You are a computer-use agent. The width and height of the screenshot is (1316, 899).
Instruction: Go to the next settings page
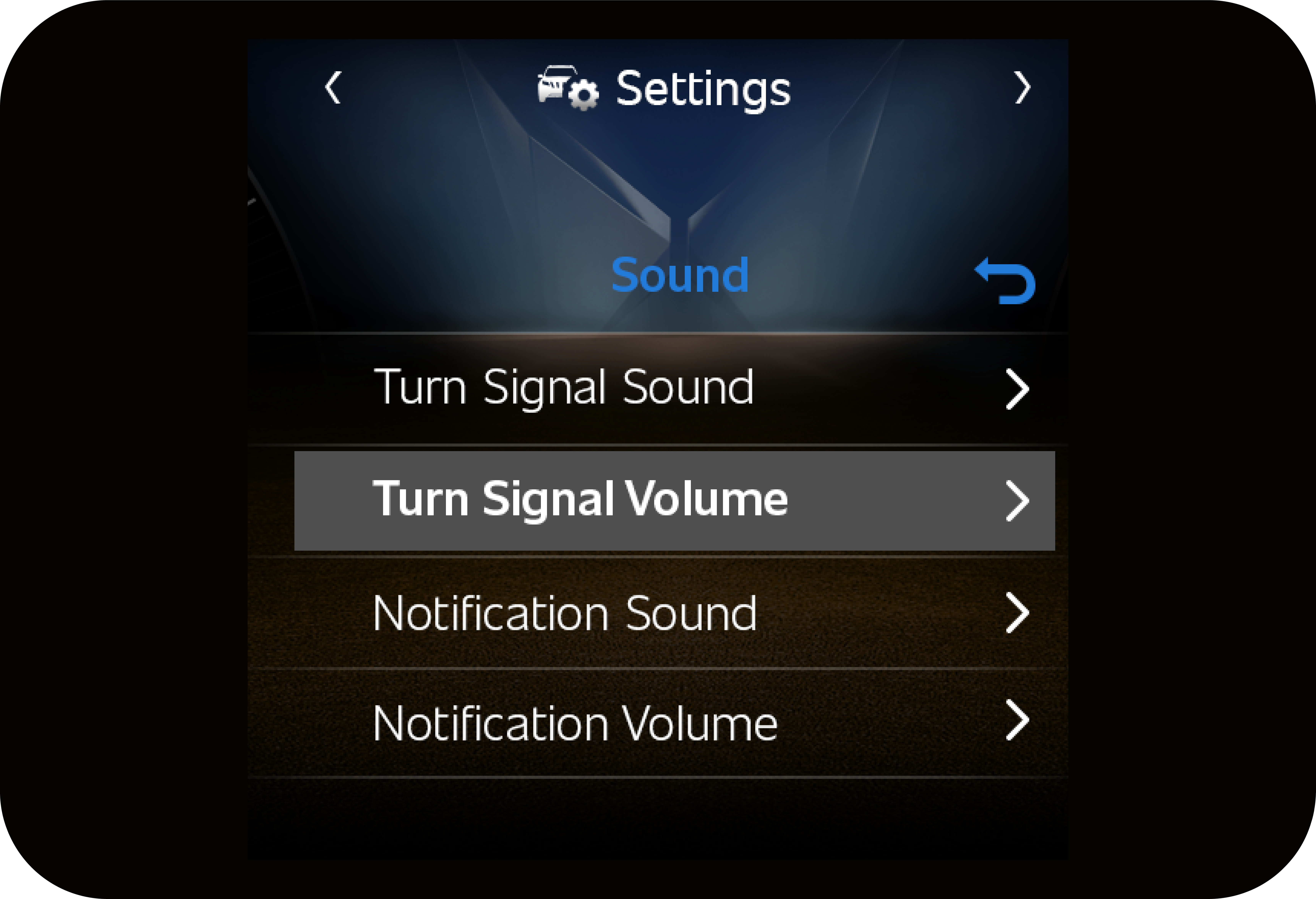coord(1022,88)
